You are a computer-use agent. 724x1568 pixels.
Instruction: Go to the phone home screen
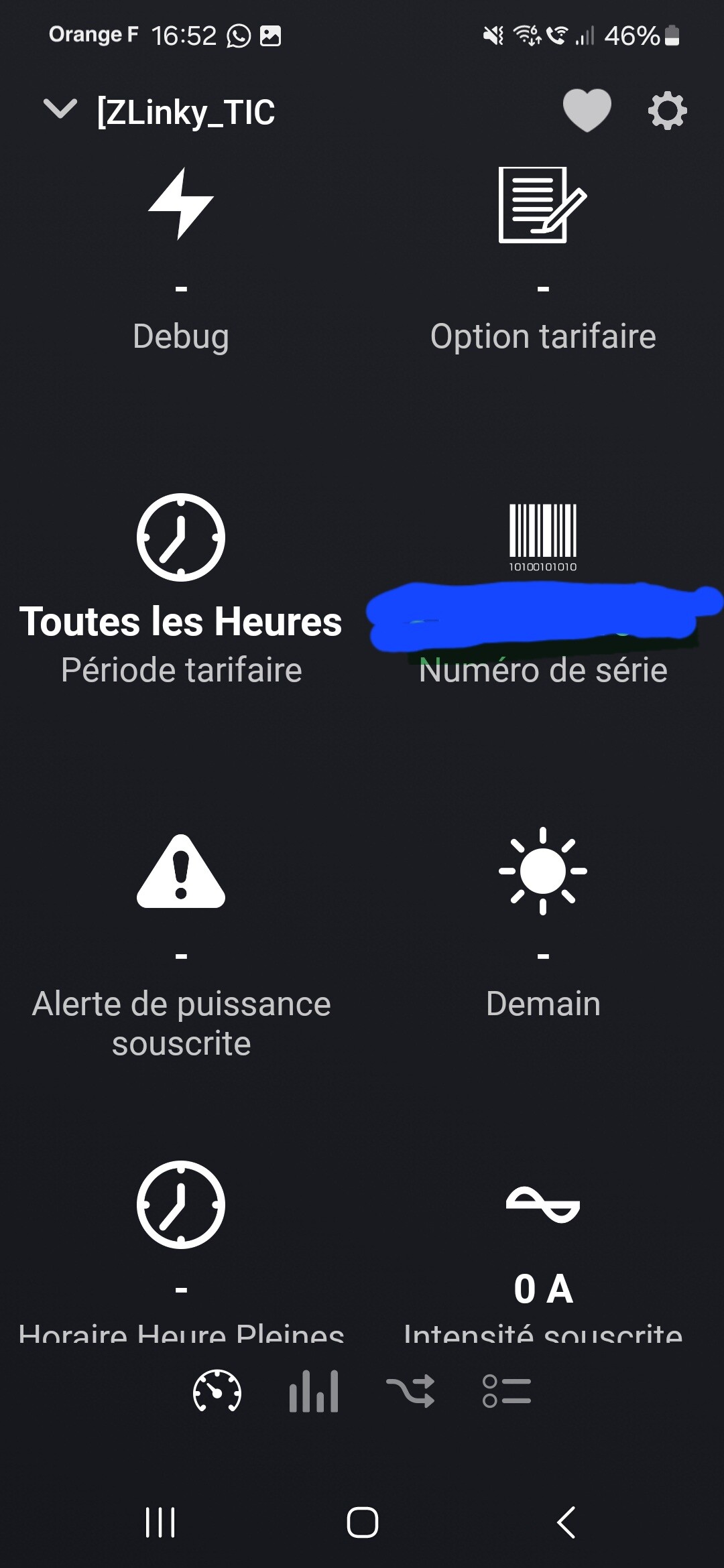[x=363, y=1522]
